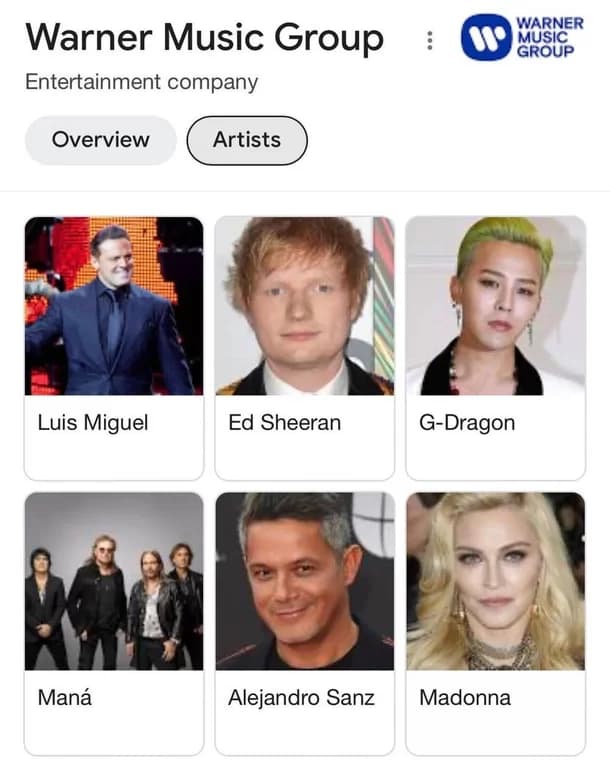Select the Artists tab
Screen dimensions: 610x763
pos(247,140)
